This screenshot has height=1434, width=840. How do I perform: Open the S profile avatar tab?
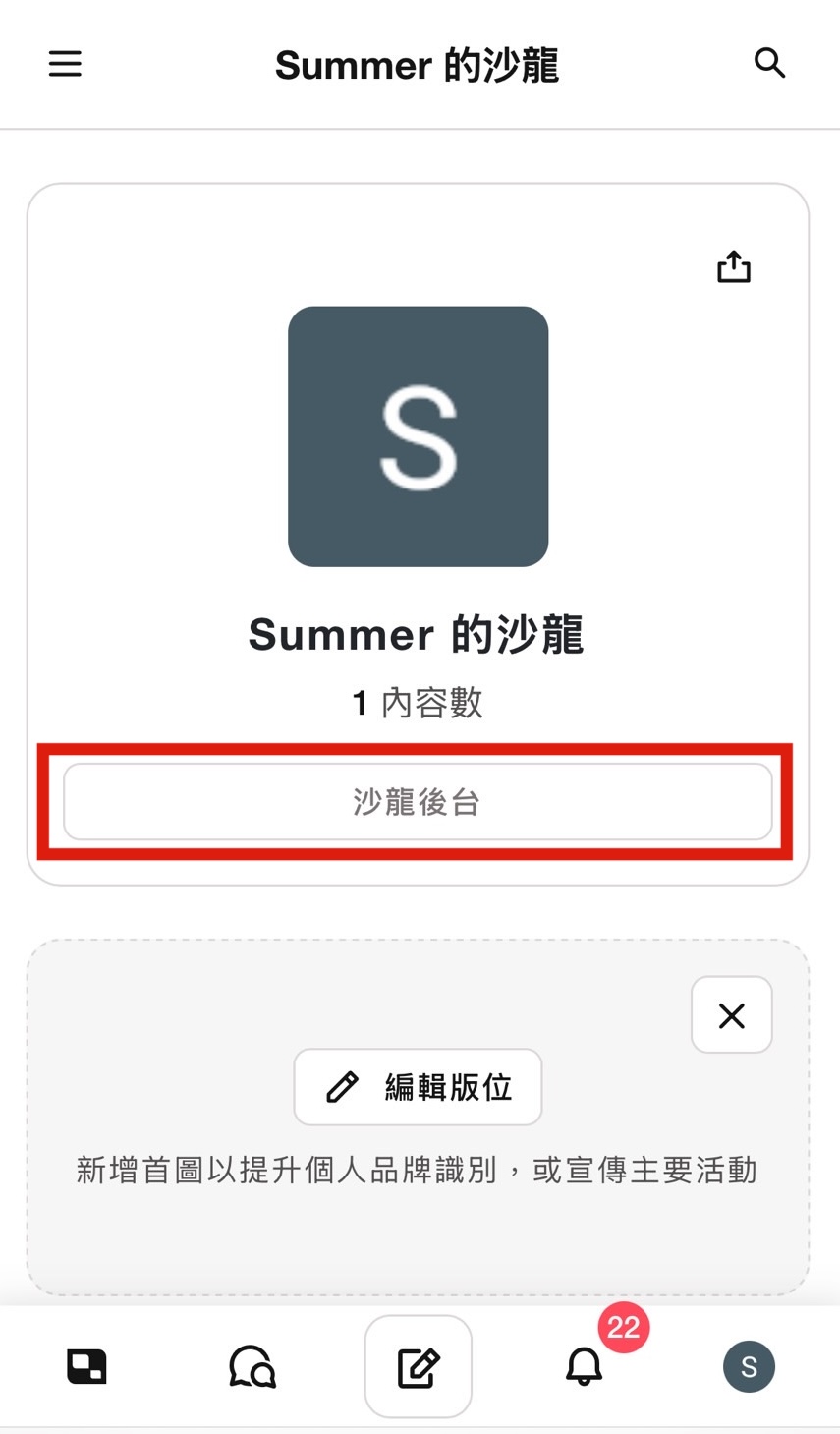(749, 1366)
